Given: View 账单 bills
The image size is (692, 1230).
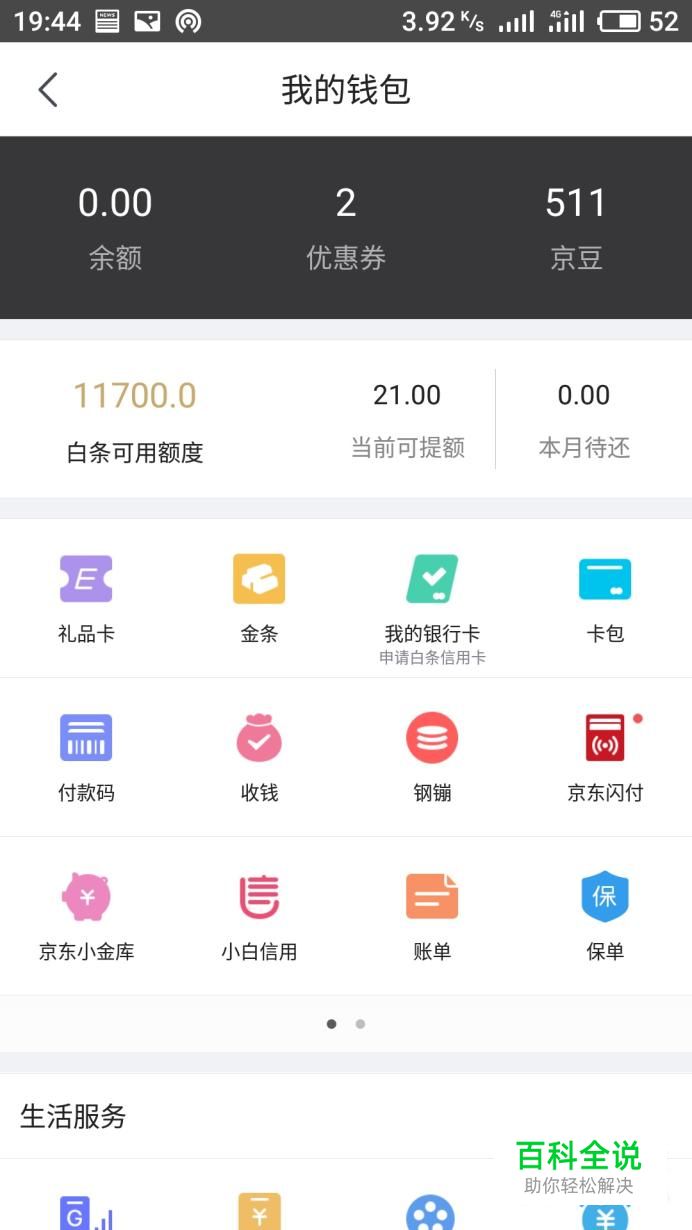Looking at the screenshot, I should (432, 916).
